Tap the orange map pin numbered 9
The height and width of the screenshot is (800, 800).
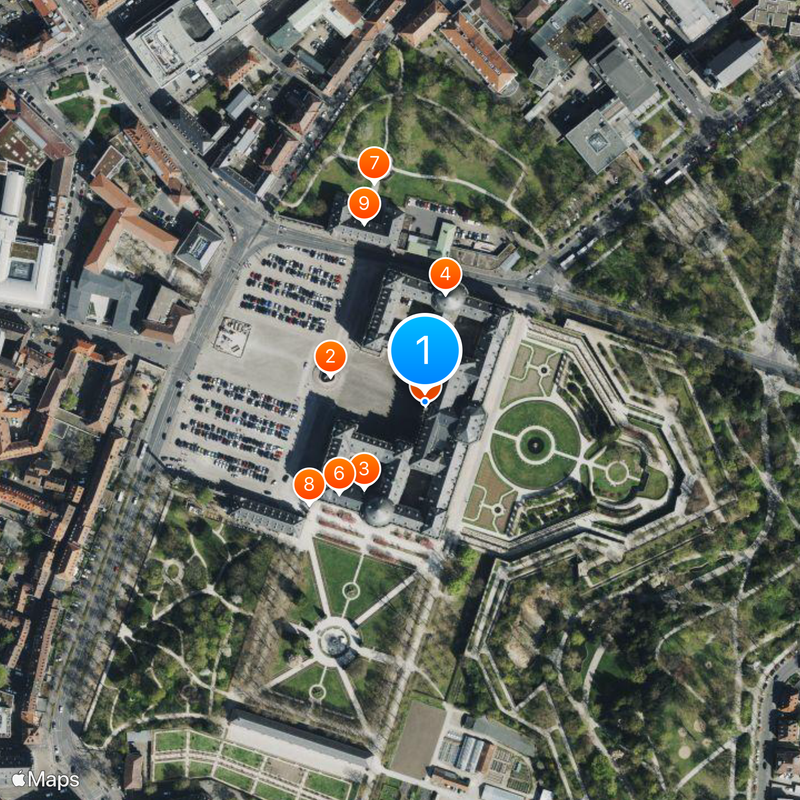coord(363,204)
